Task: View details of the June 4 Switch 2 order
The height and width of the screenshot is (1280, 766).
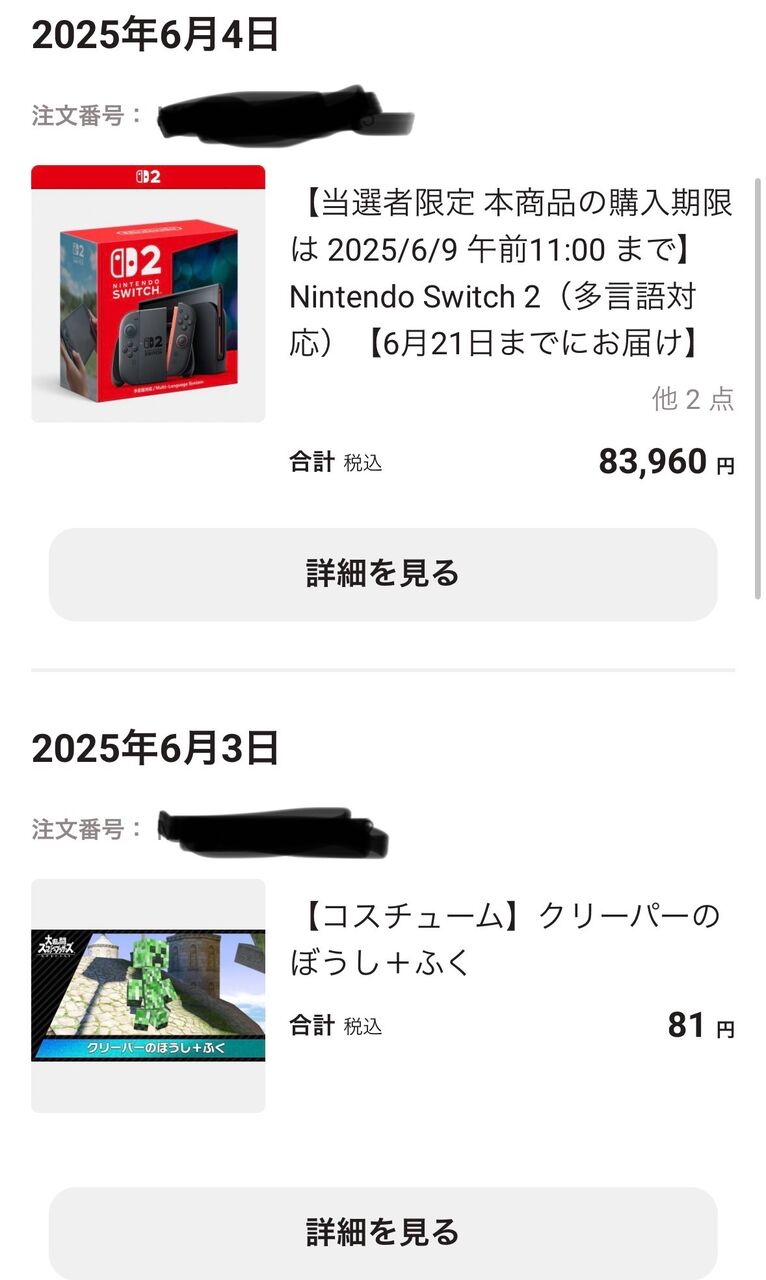Action: (383, 574)
